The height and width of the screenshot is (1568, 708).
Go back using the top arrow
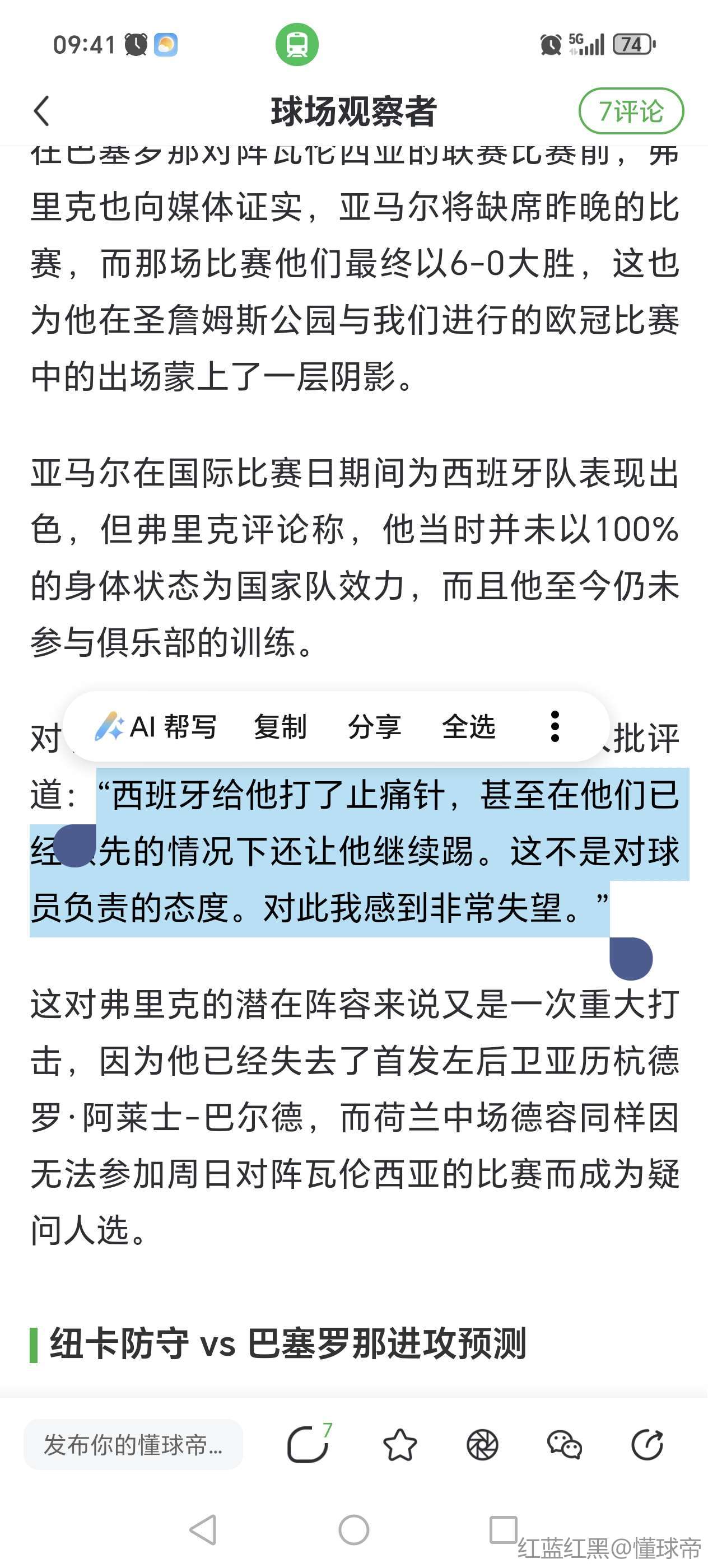(41, 111)
